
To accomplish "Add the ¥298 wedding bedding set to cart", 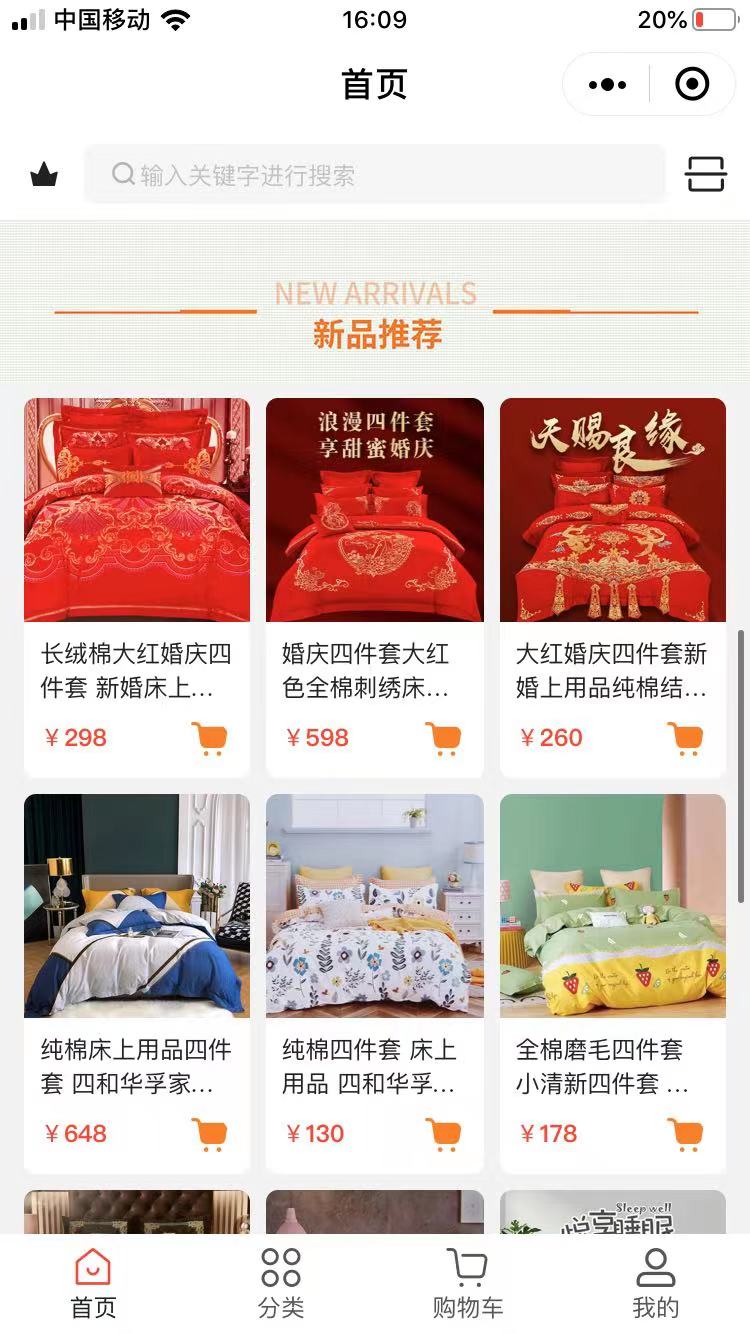I will 209,738.
